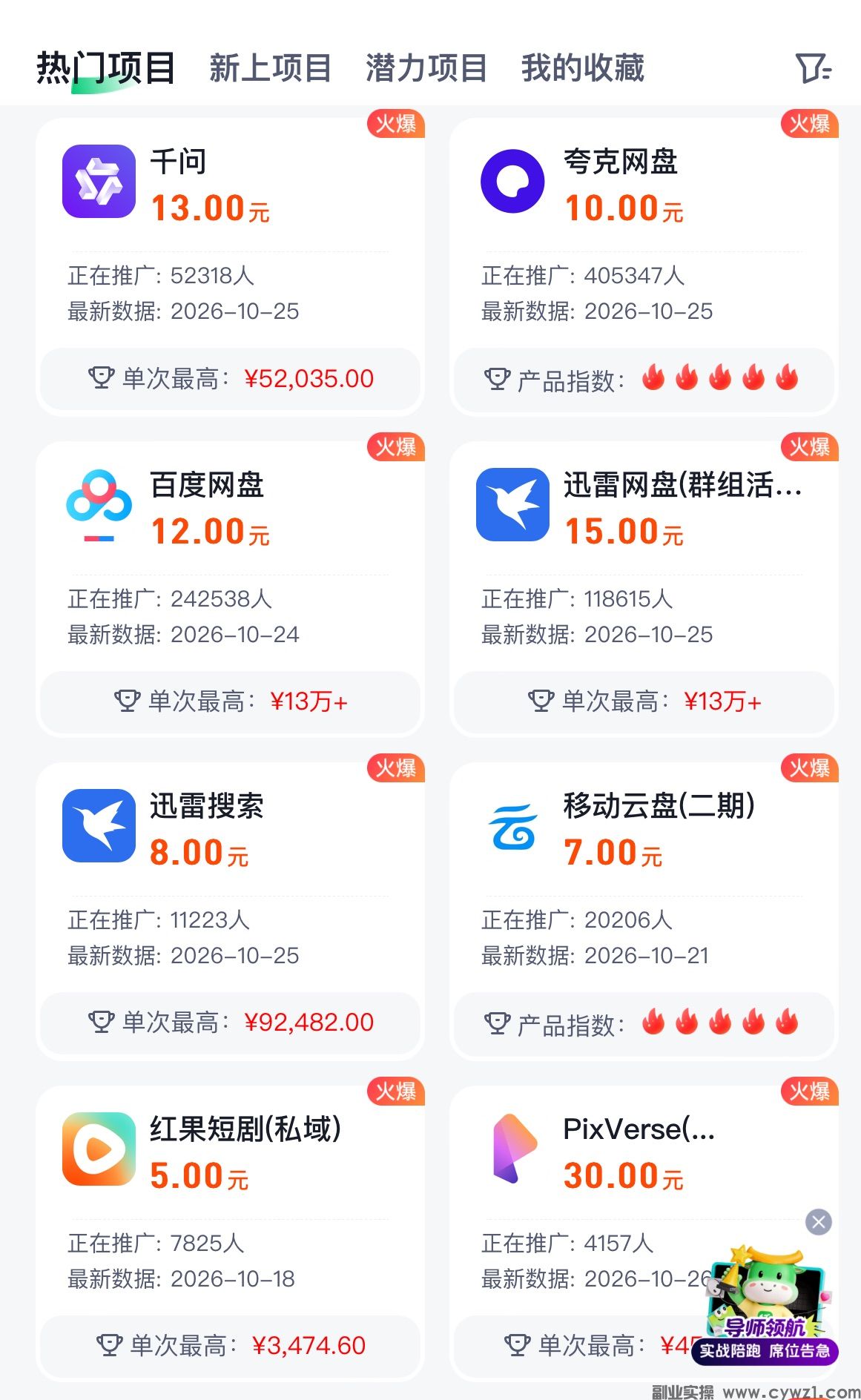Switch to the 潜力项目 tab
861x1400 pixels.
tap(426, 68)
